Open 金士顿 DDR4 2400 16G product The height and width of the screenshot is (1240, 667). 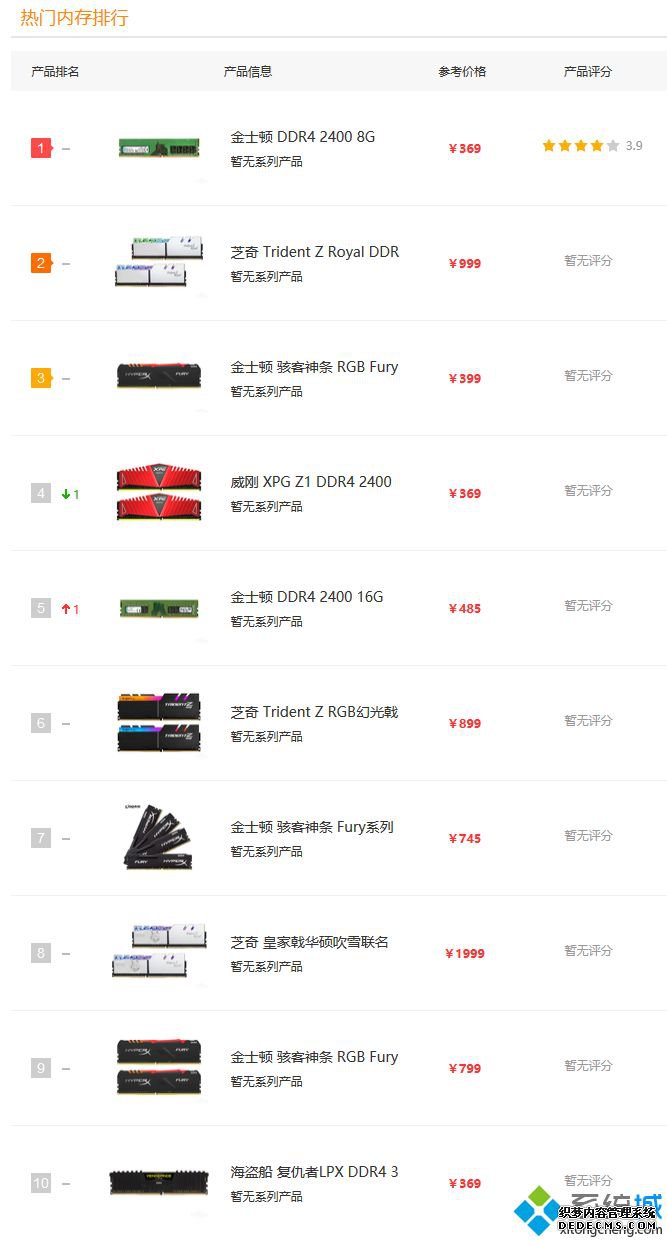point(307,597)
